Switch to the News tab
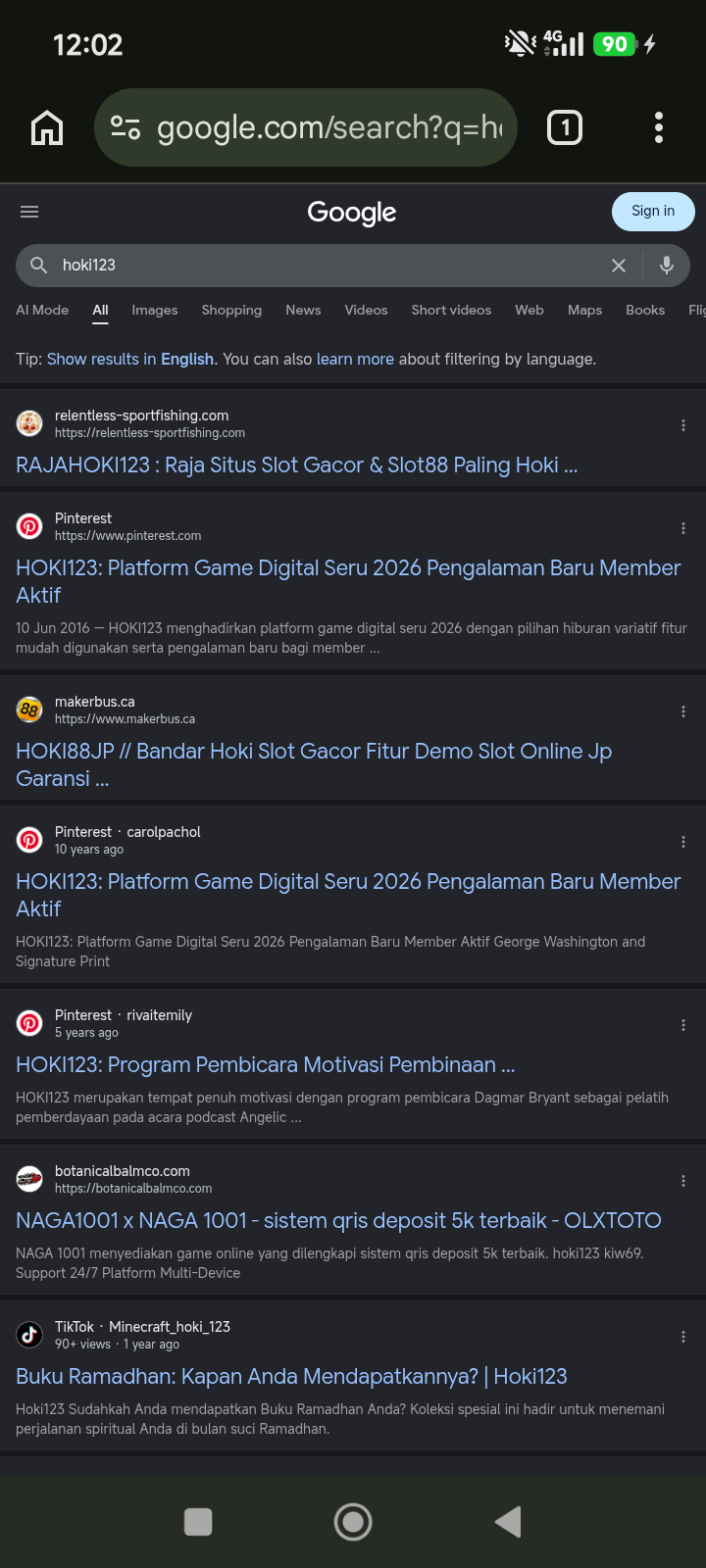The image size is (706, 1568). tap(303, 310)
